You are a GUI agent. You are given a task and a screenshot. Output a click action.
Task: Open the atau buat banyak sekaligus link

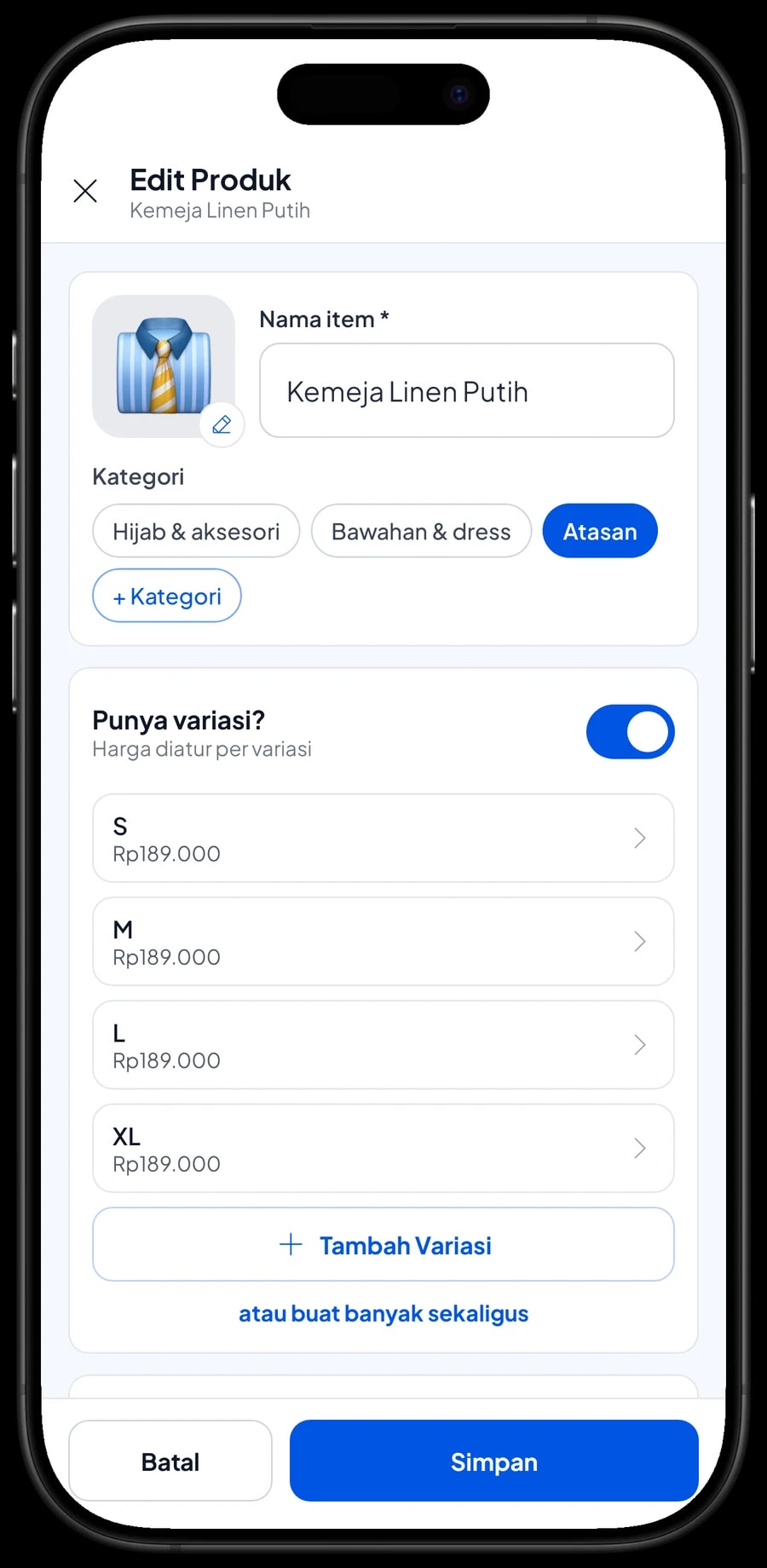[x=383, y=1313]
